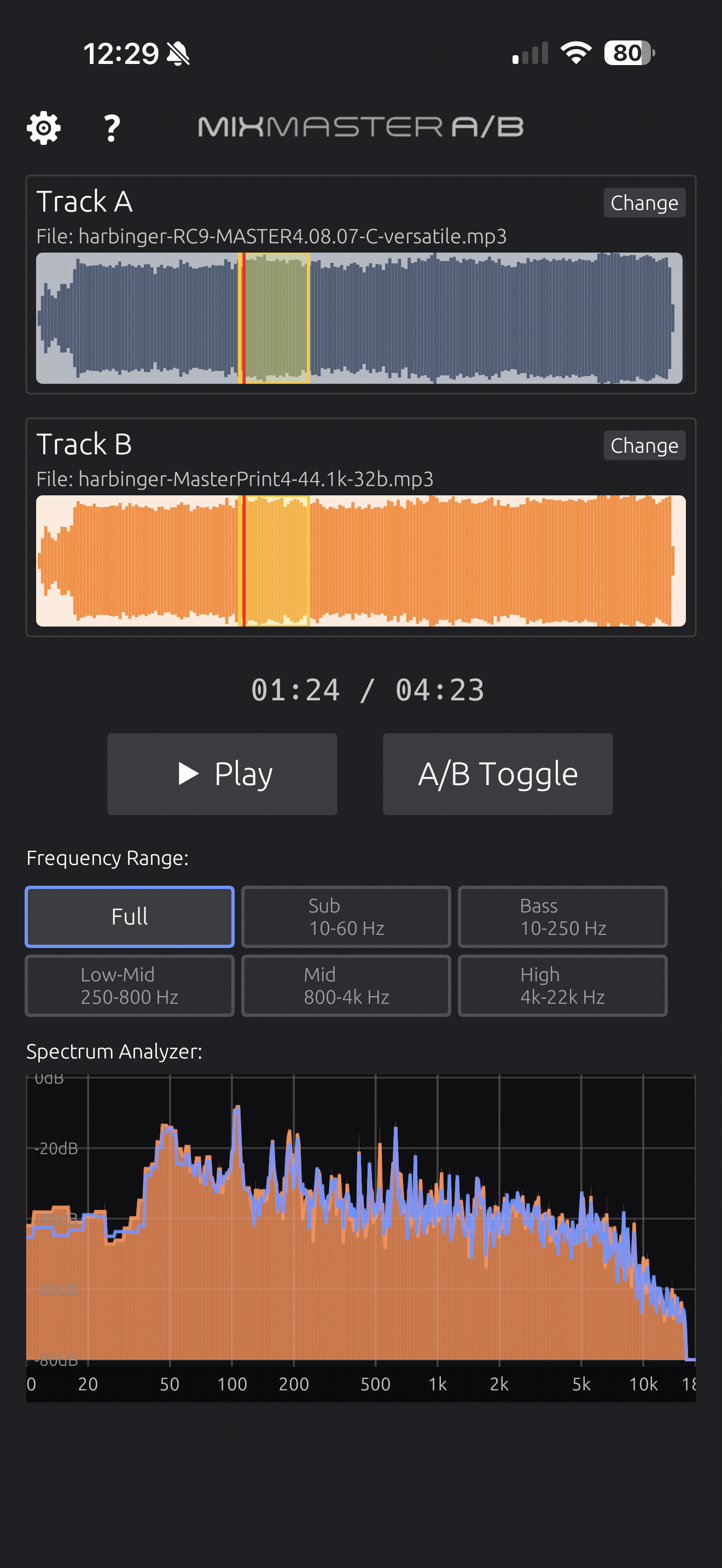Select the Low-Mid 250-800 Hz range
The image size is (722, 1568).
click(129, 986)
